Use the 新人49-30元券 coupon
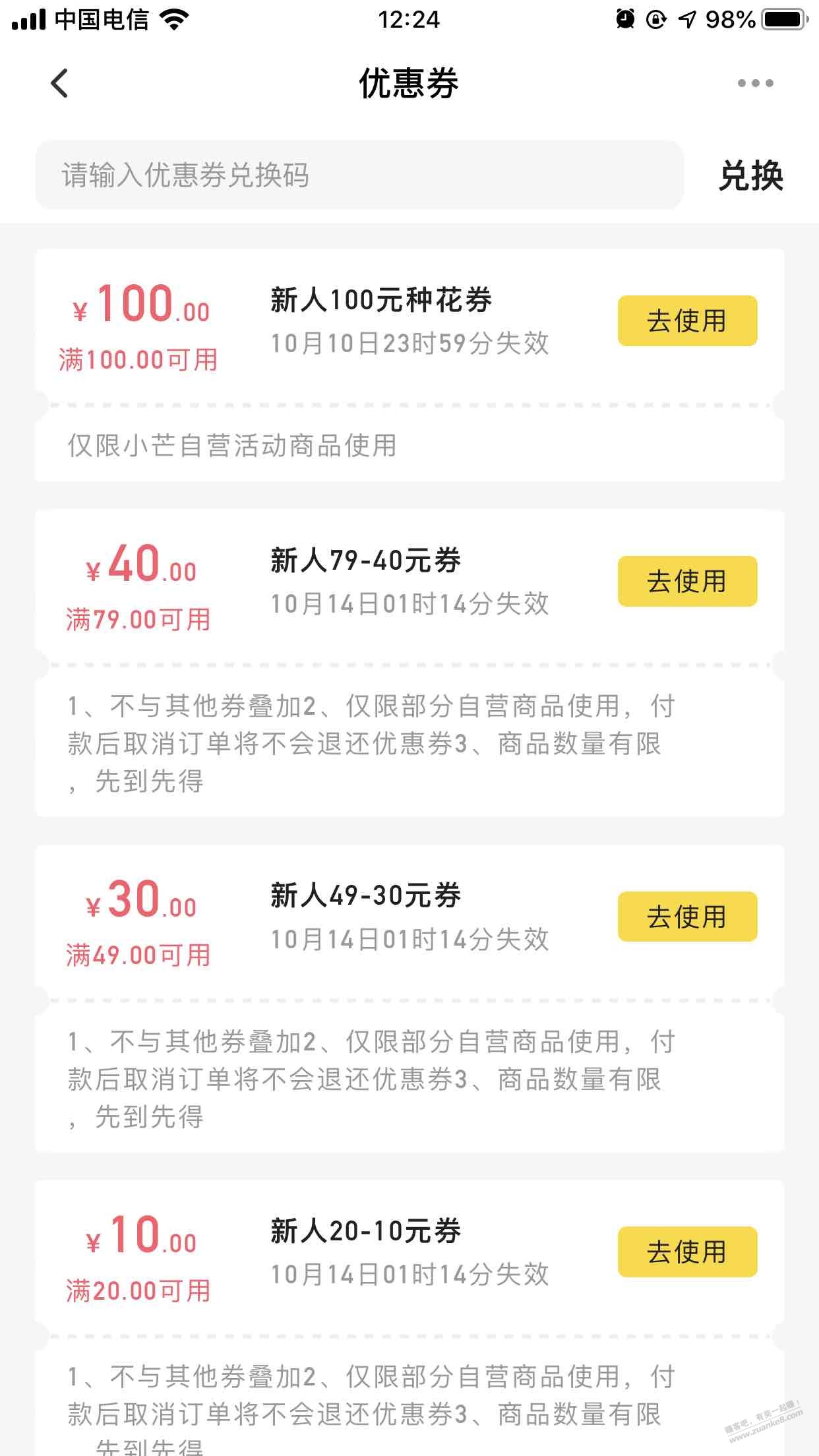This screenshot has width=819, height=1456. [x=687, y=917]
